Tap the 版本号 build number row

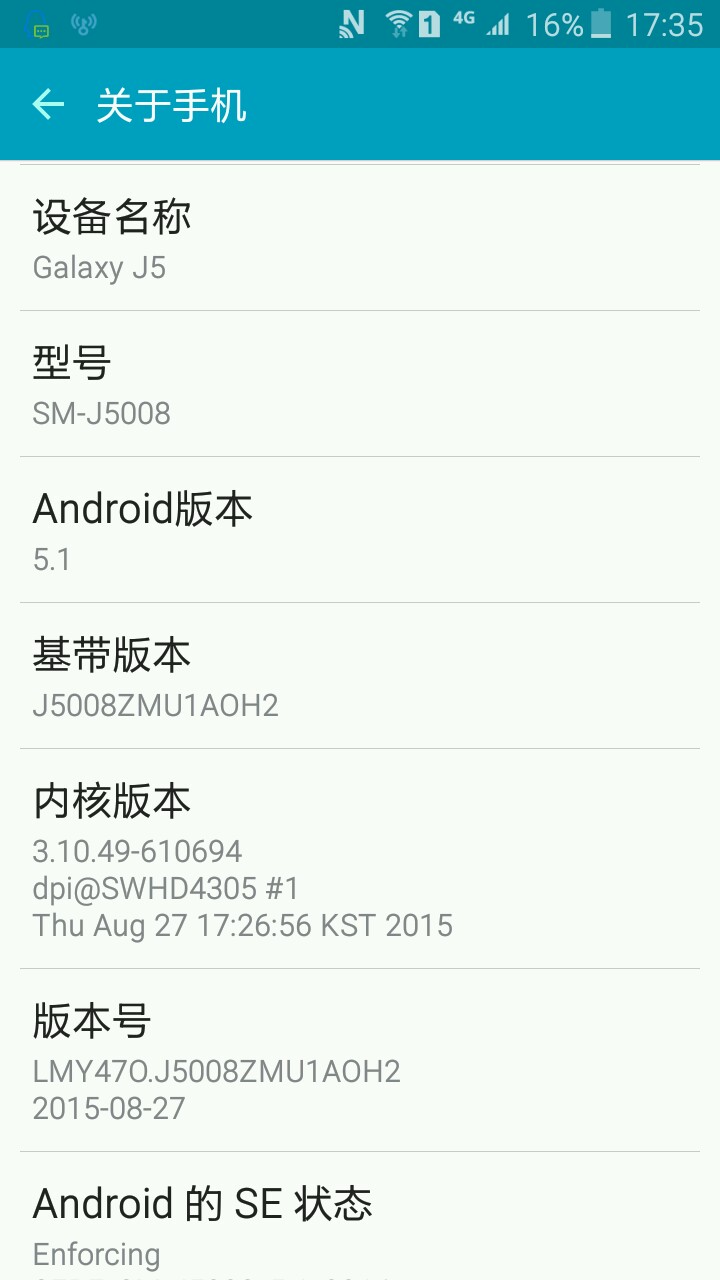point(360,1060)
